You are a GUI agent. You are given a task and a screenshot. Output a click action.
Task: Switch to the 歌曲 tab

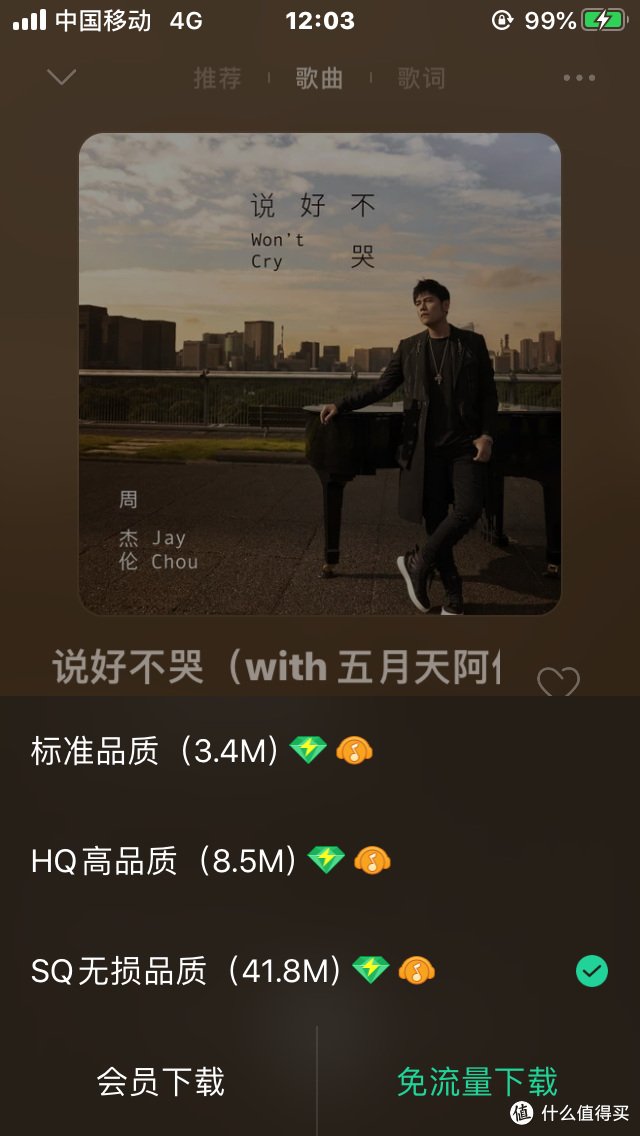(x=319, y=79)
